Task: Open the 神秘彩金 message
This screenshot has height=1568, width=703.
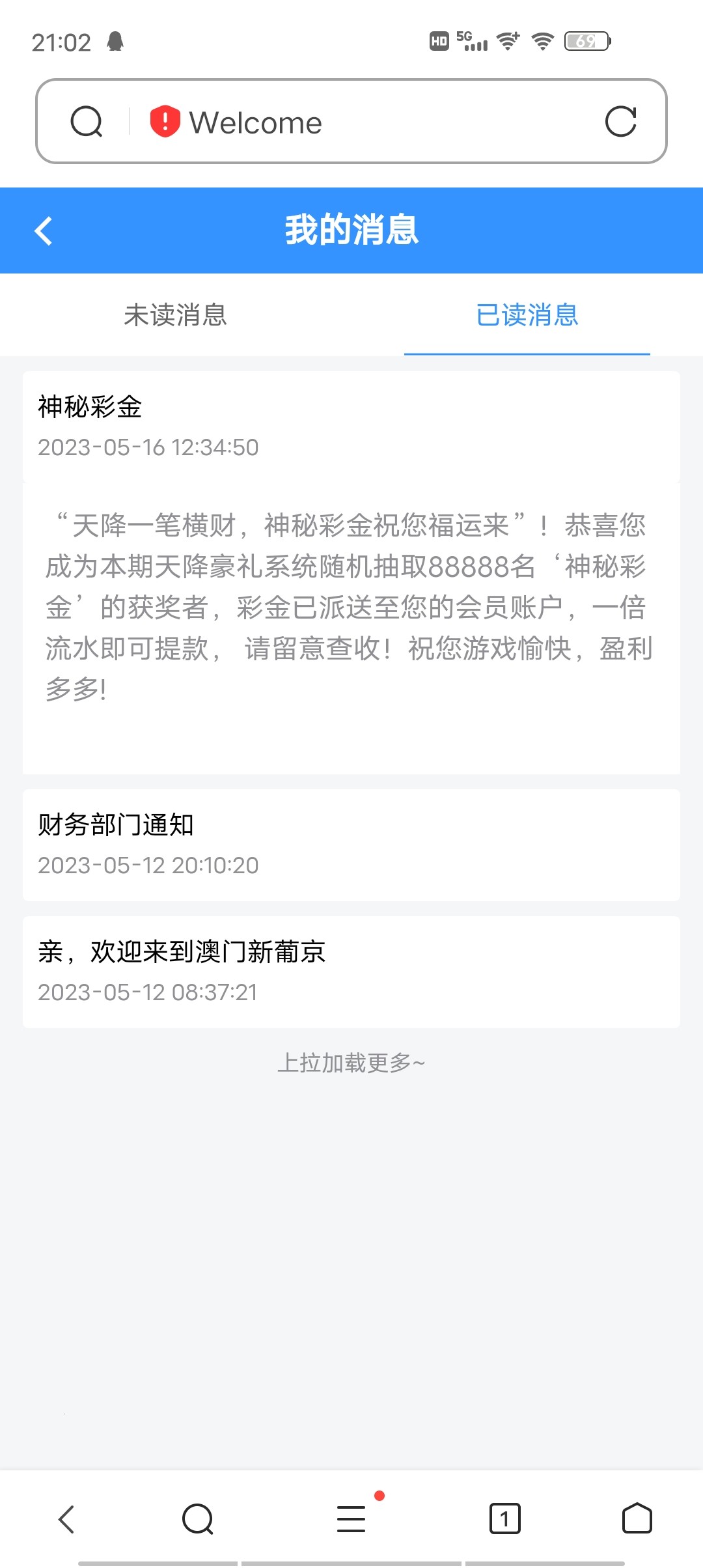Action: click(351, 573)
